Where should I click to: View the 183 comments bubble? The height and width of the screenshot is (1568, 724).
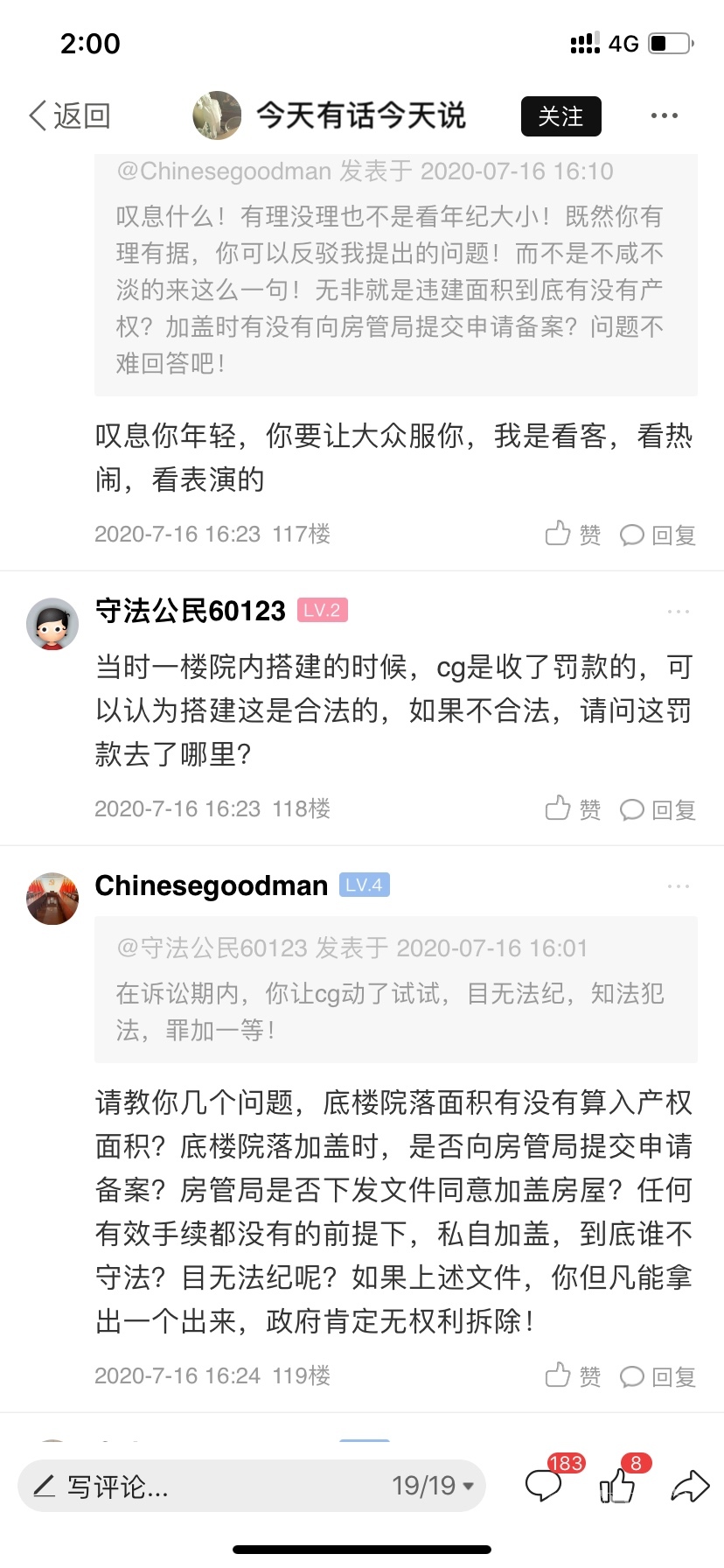(545, 1484)
